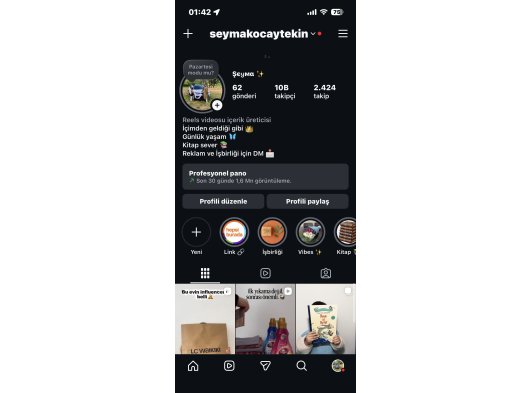Go to the Home feed

point(193,366)
